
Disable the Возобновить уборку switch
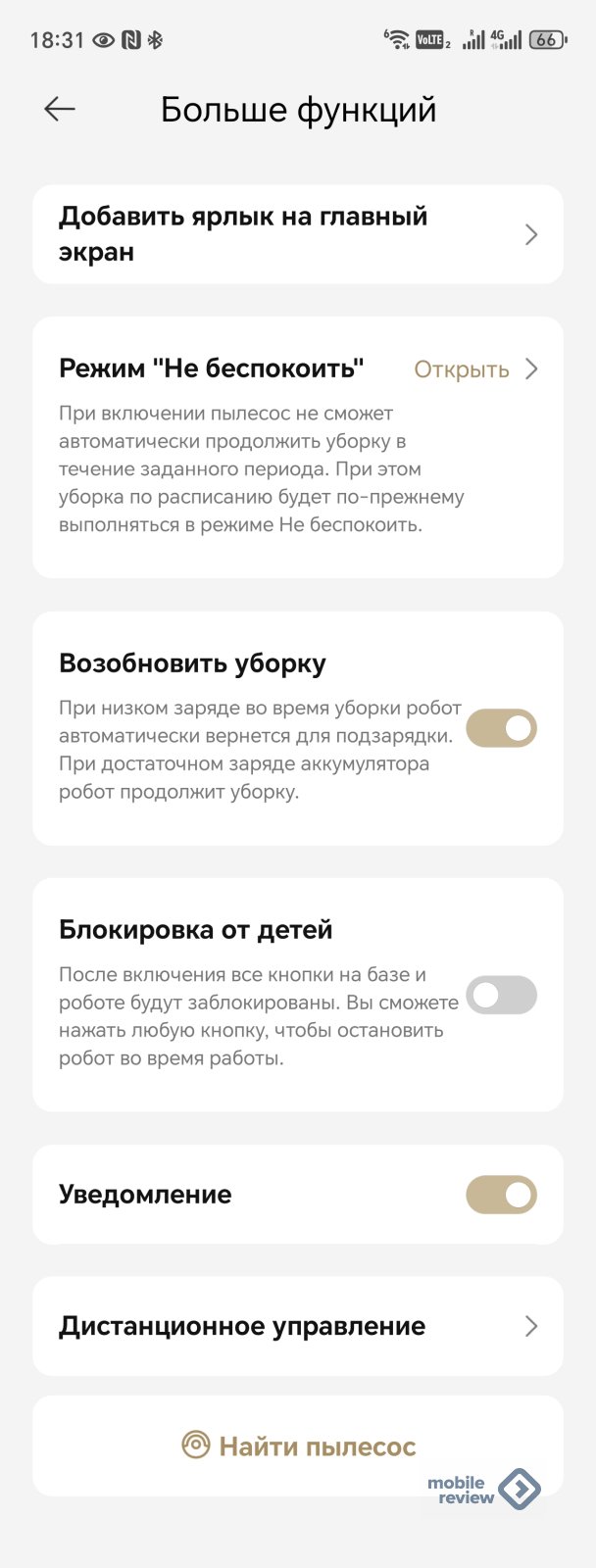pos(501,728)
